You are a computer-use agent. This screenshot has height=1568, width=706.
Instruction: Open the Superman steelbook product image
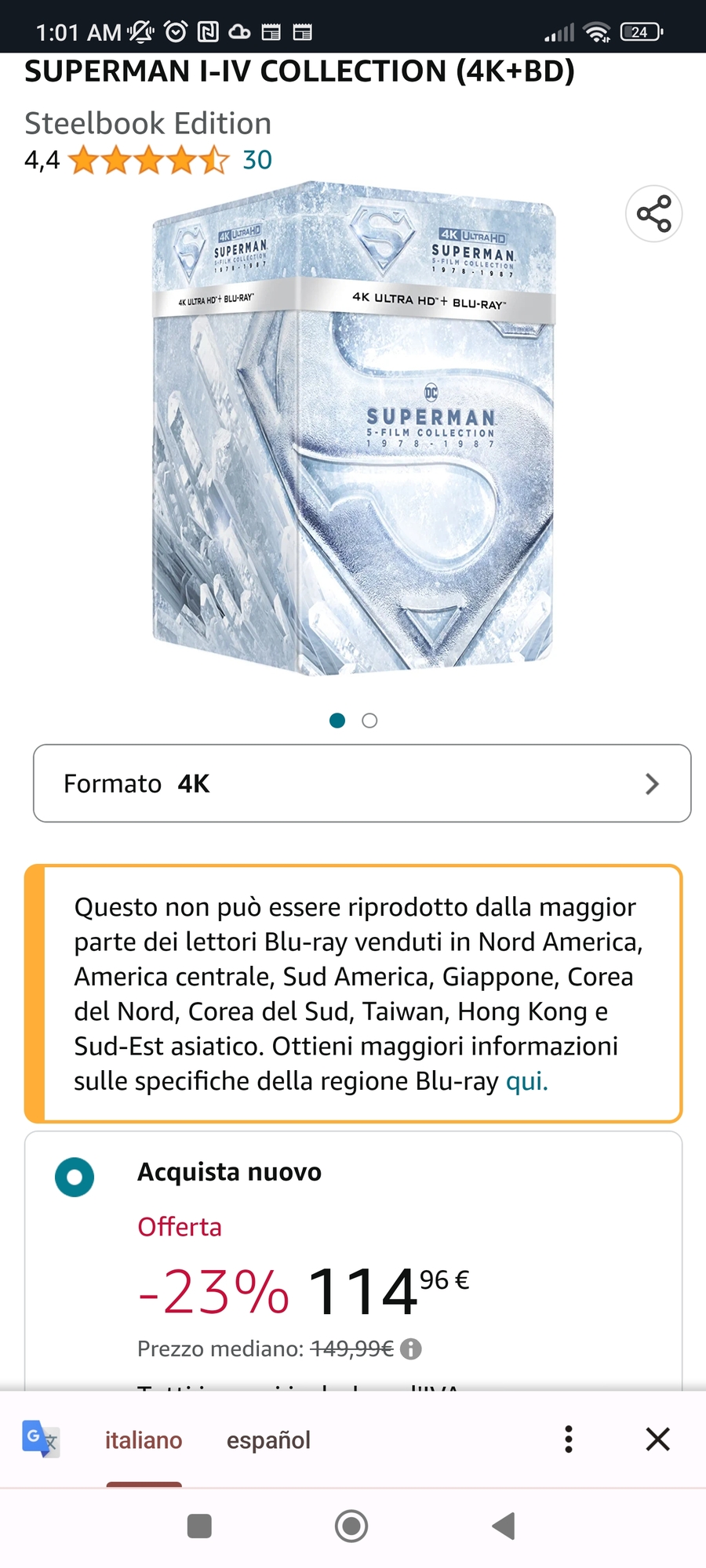(353, 429)
